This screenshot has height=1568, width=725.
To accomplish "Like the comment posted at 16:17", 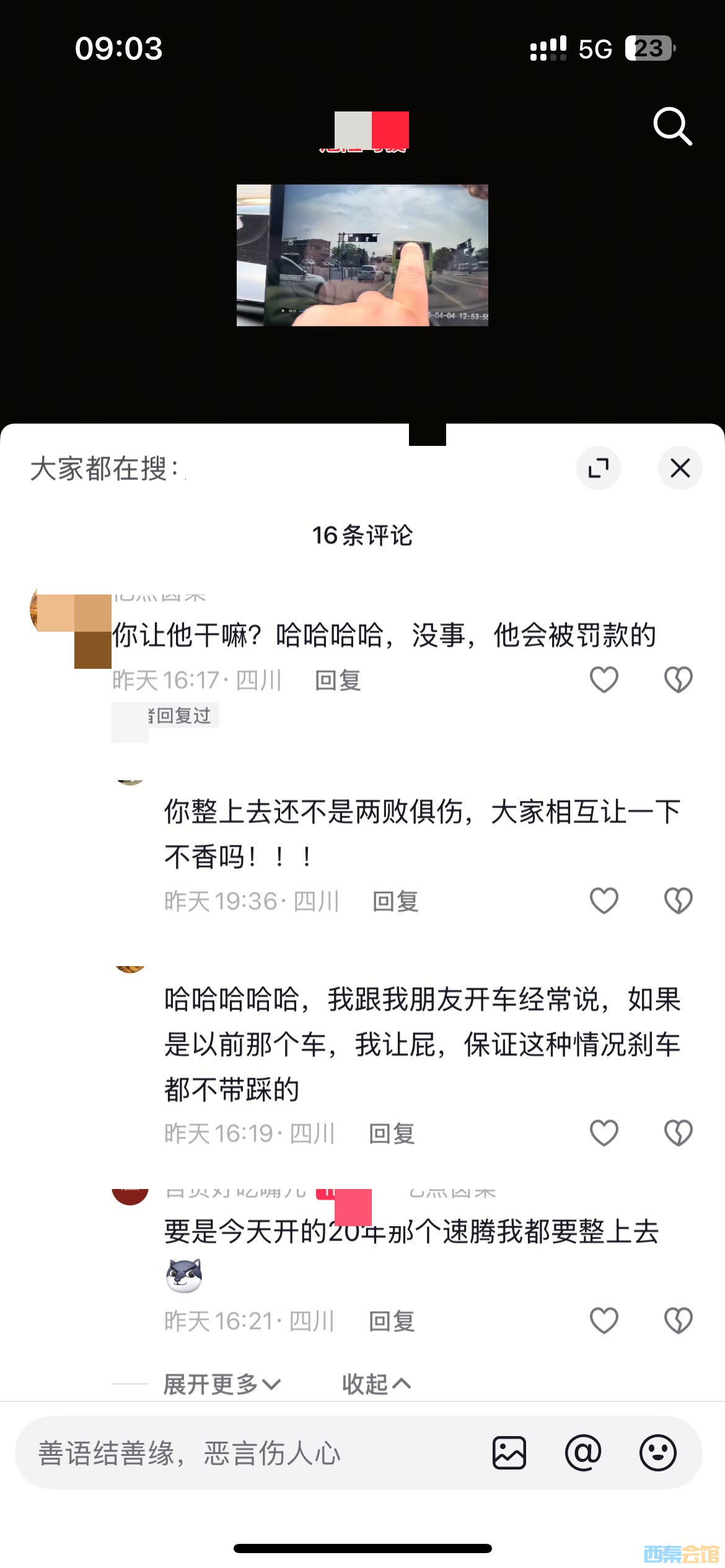I will coord(604,680).
